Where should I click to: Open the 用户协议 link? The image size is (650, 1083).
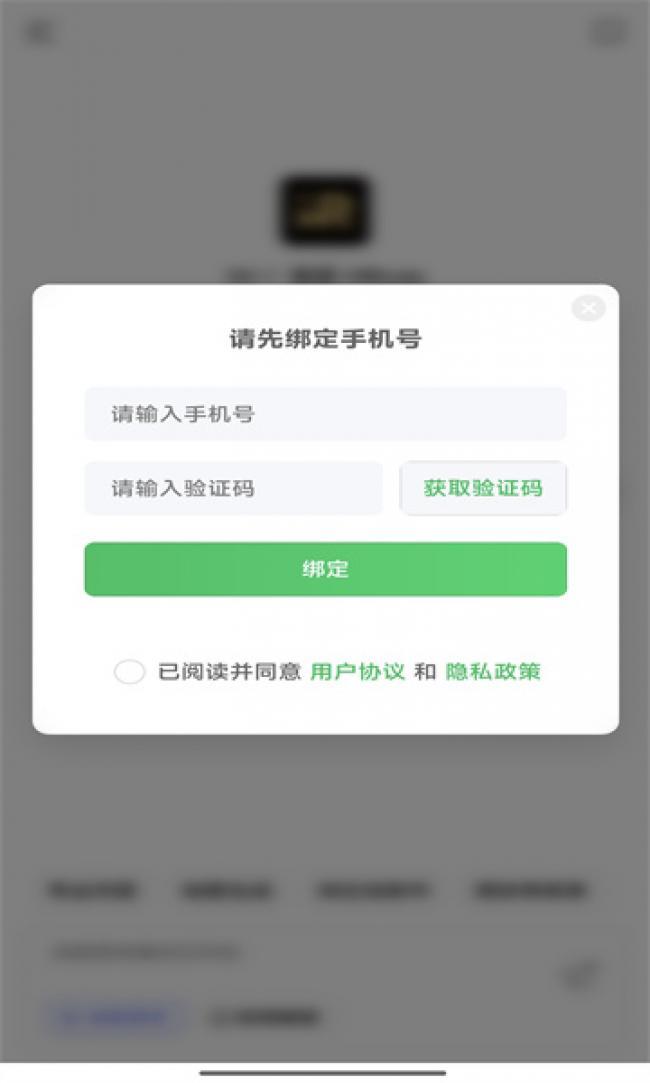(357, 672)
